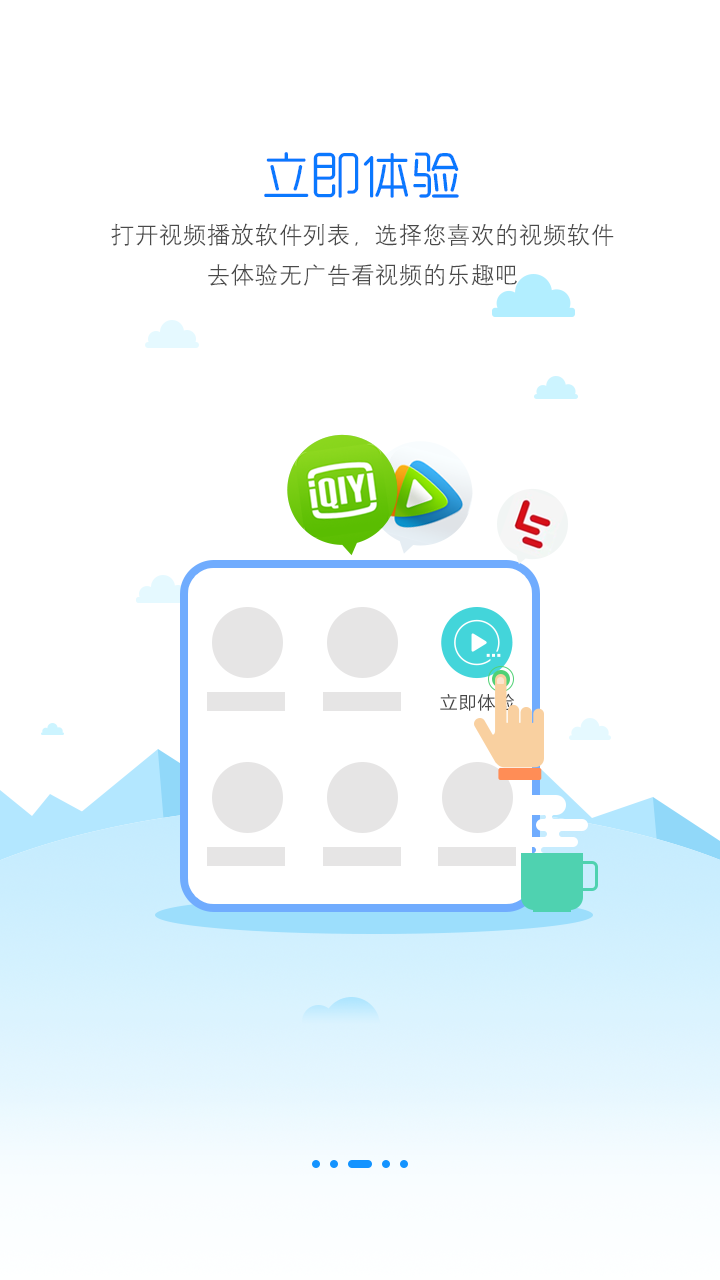720x1280 pixels.
Task: Tap the page indicator dots
Action: point(360,1164)
